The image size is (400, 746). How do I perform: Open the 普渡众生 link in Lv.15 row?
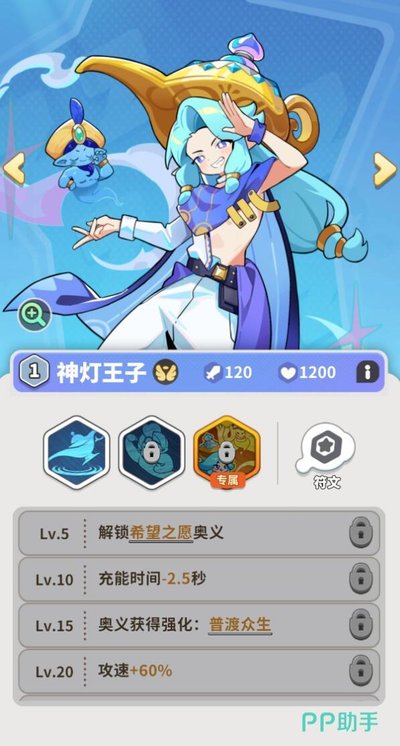point(240,625)
